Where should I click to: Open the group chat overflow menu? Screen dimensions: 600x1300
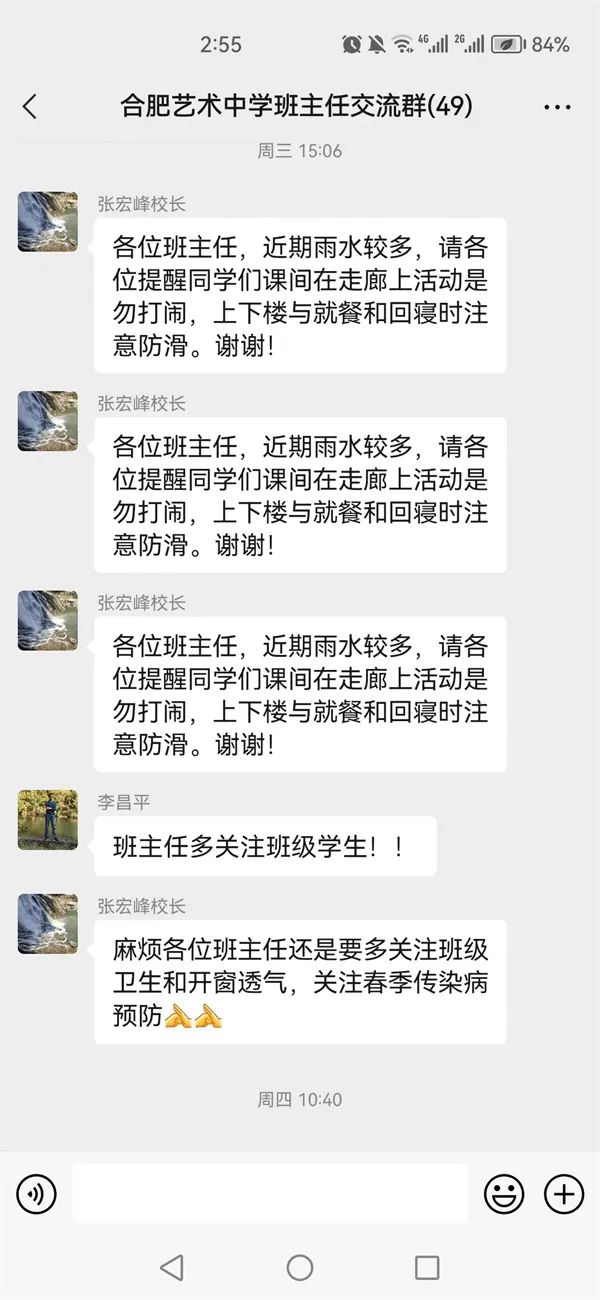557,107
